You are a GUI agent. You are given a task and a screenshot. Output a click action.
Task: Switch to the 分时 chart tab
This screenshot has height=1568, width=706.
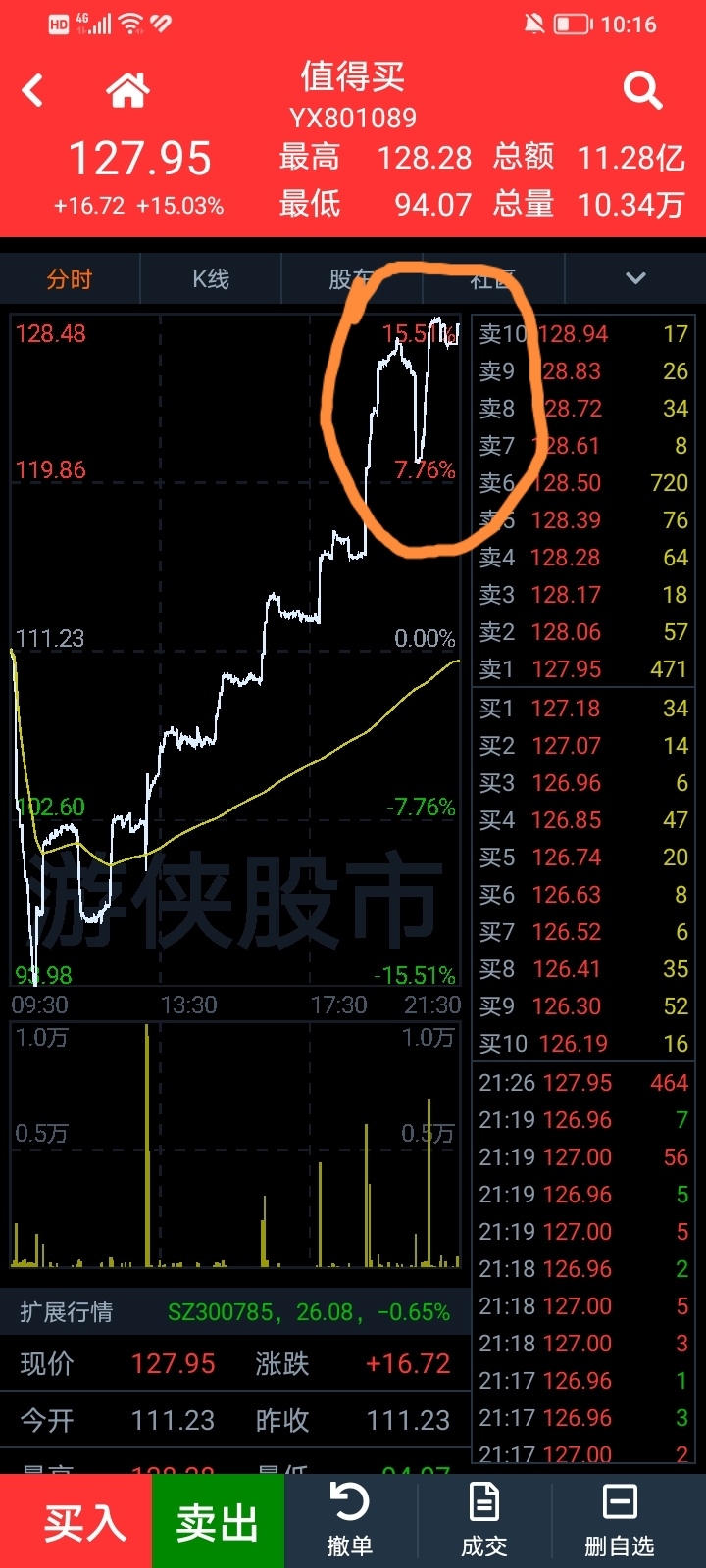pos(70,279)
